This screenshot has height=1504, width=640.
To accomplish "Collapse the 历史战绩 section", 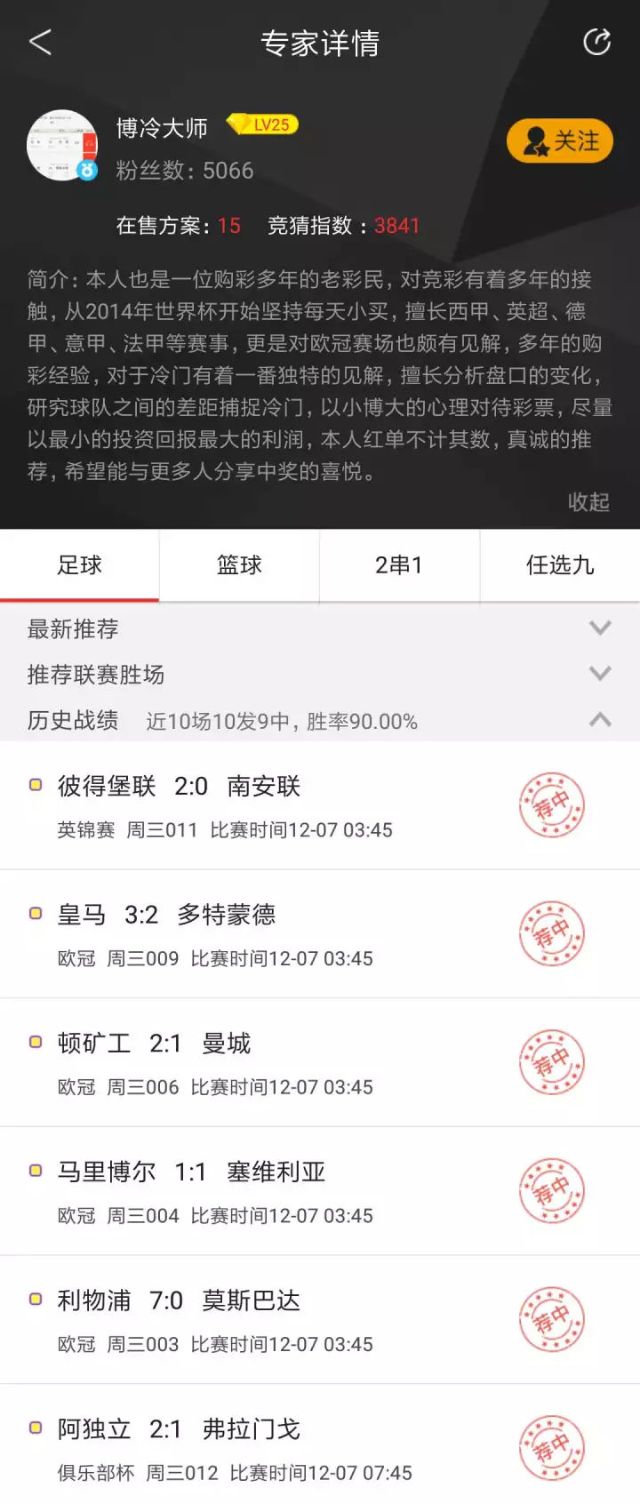I will click(x=599, y=720).
